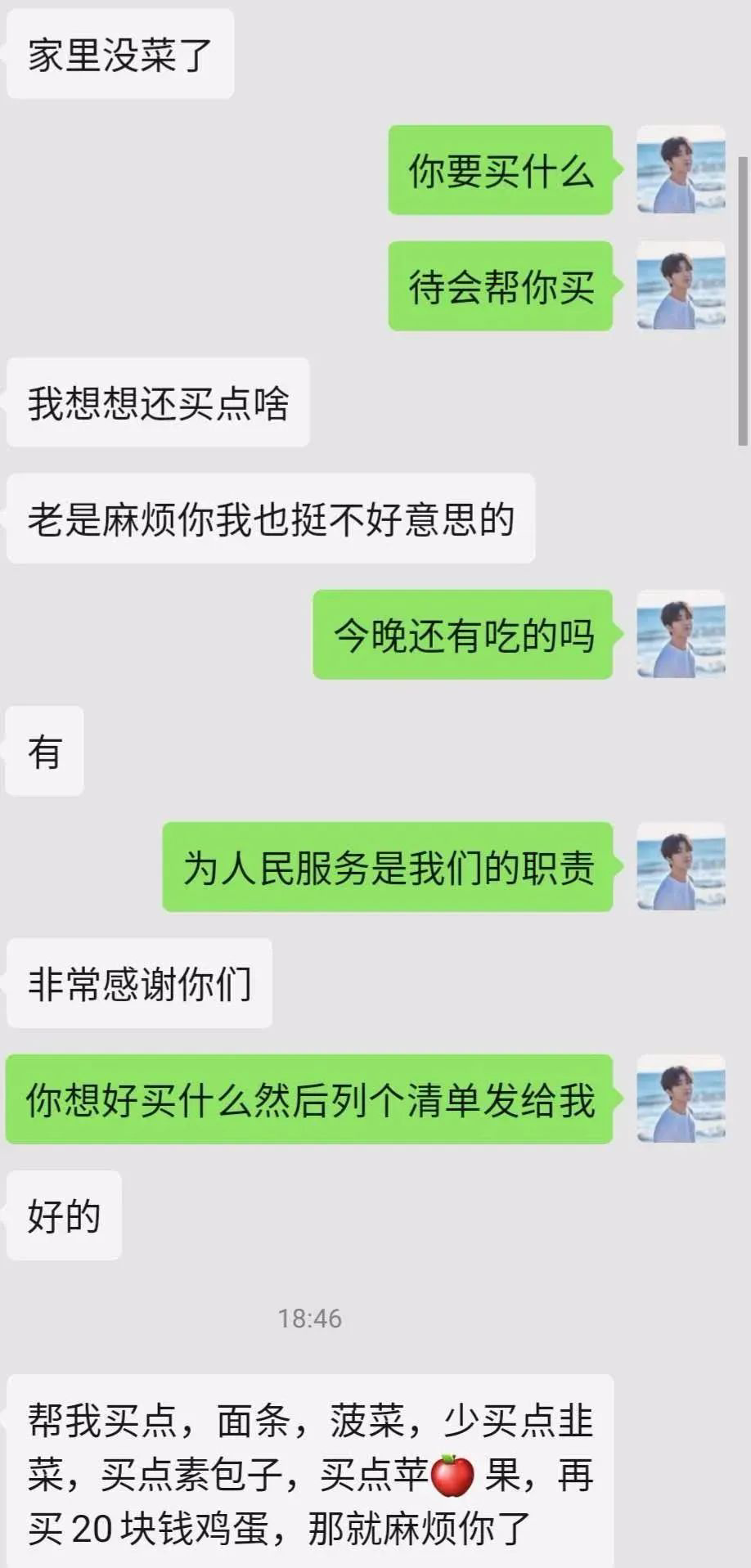Tap the avatar next to 待会帮你买
Viewport: 751px width, 1568px height.
click(681, 286)
